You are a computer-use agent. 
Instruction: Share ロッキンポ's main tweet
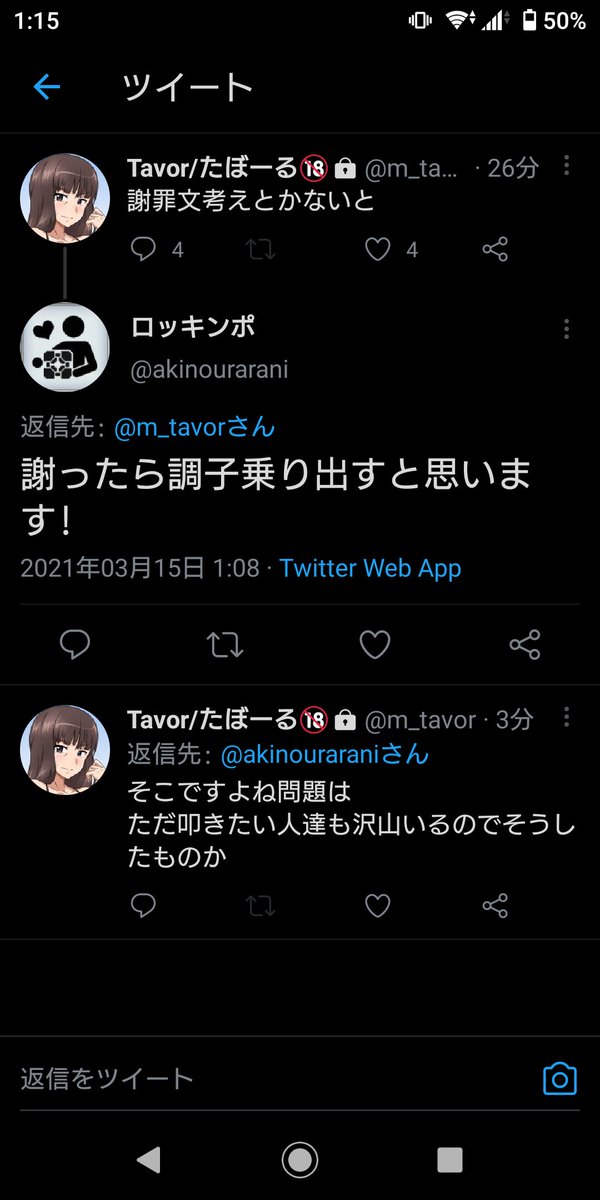525,645
